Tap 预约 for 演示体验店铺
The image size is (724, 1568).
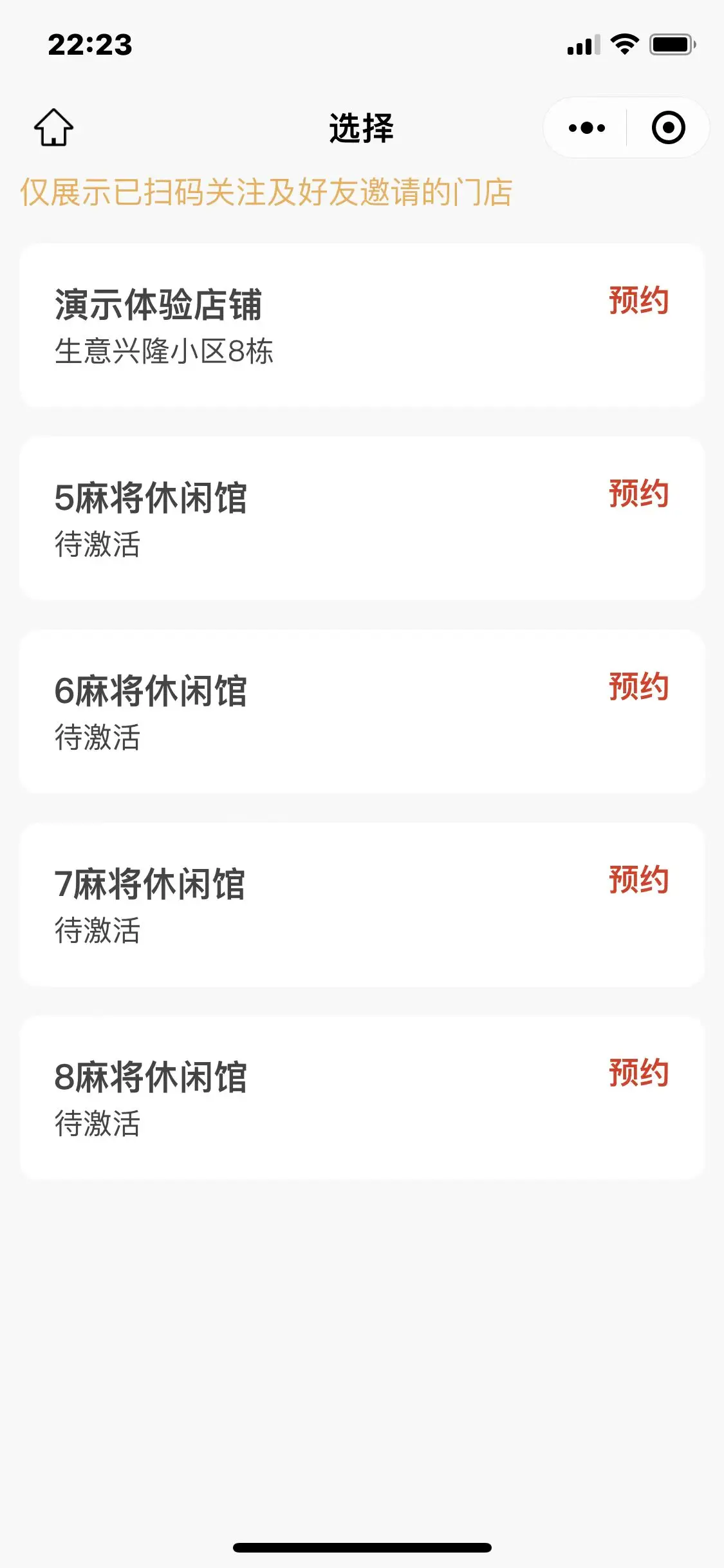pyautogui.click(x=638, y=301)
